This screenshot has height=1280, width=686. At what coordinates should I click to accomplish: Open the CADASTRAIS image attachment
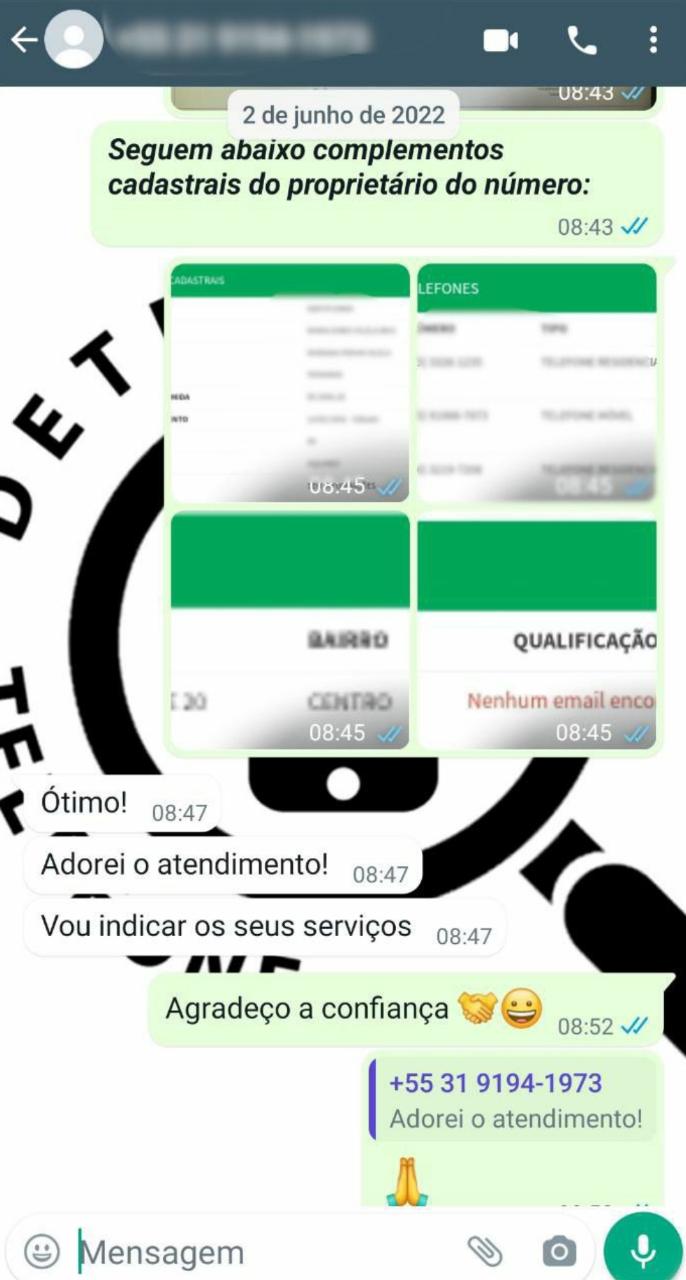(290, 383)
